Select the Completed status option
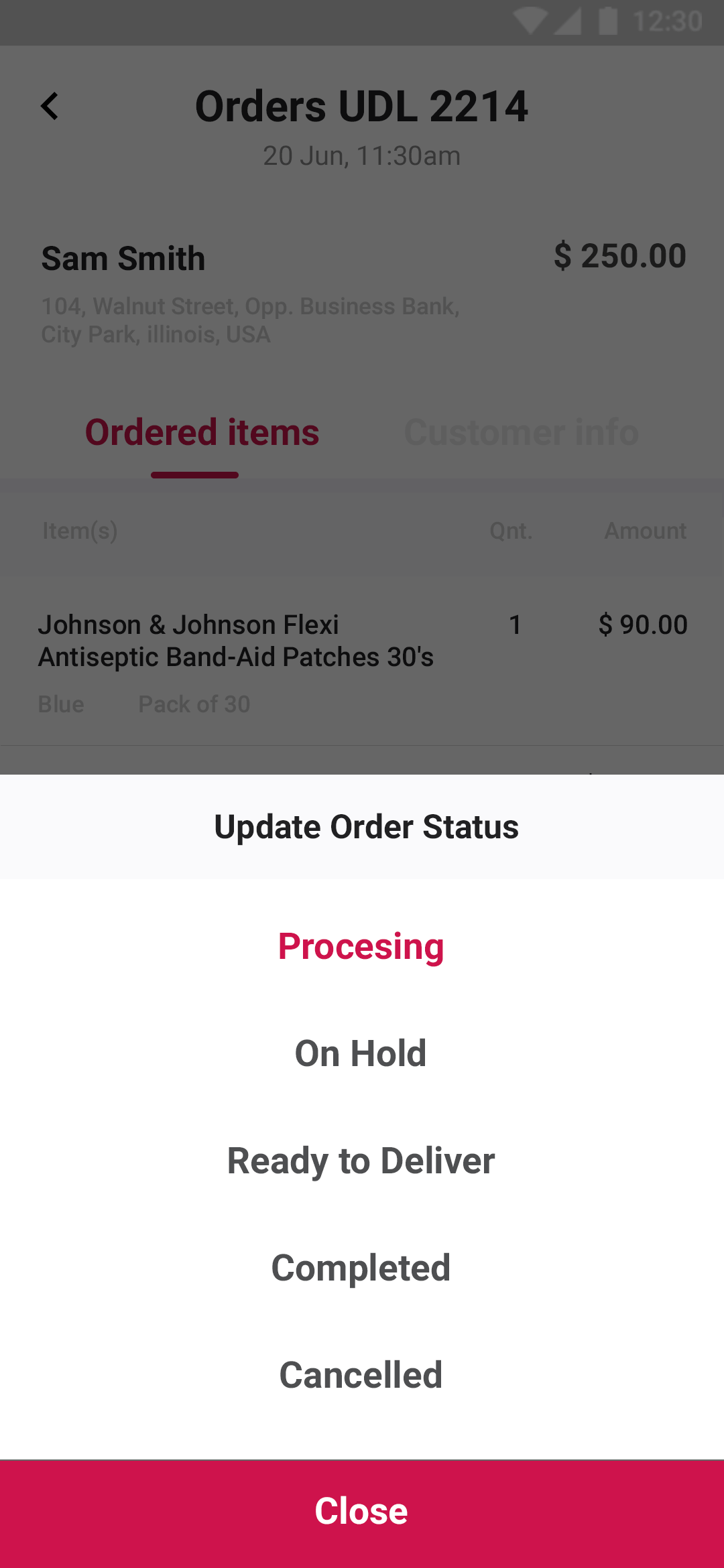 click(x=361, y=1266)
